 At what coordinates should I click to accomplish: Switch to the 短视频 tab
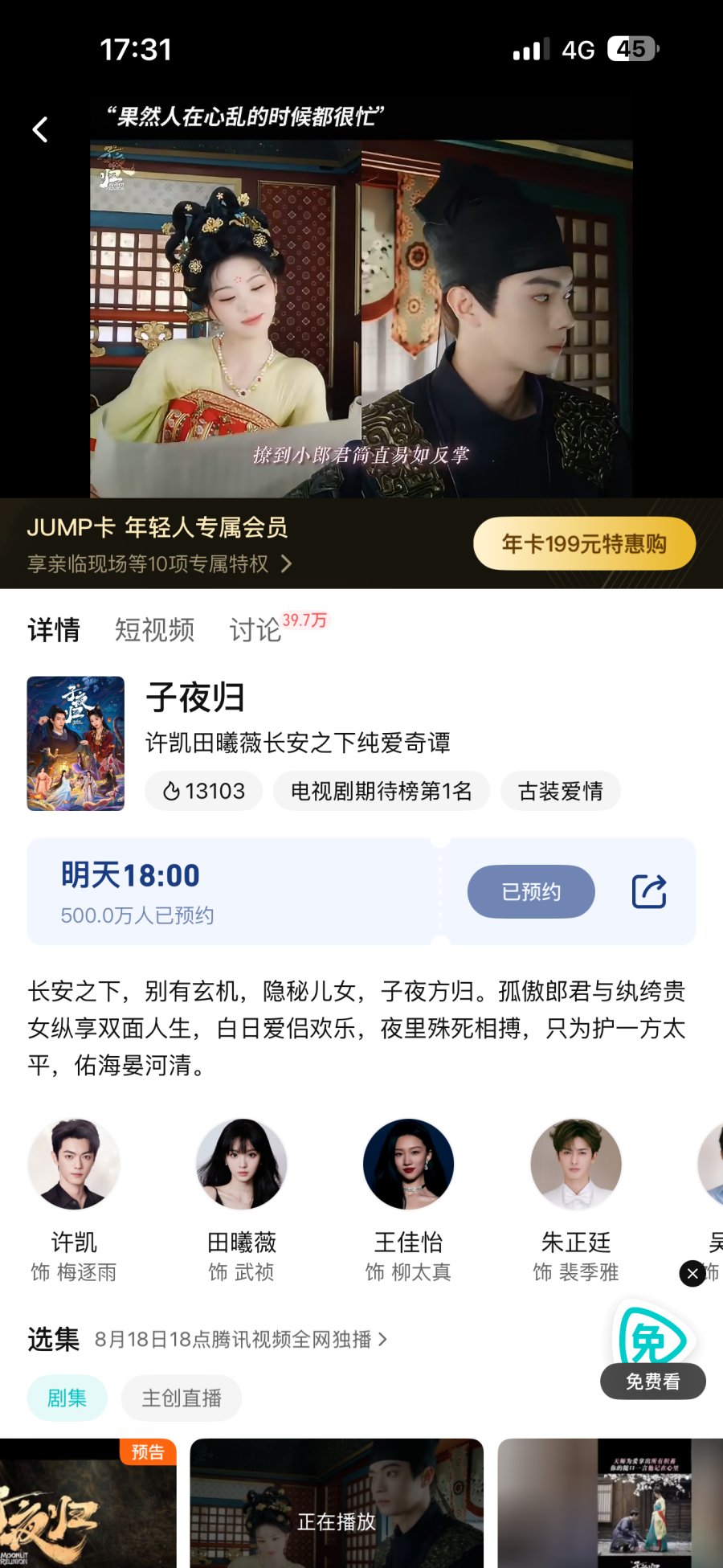click(154, 629)
